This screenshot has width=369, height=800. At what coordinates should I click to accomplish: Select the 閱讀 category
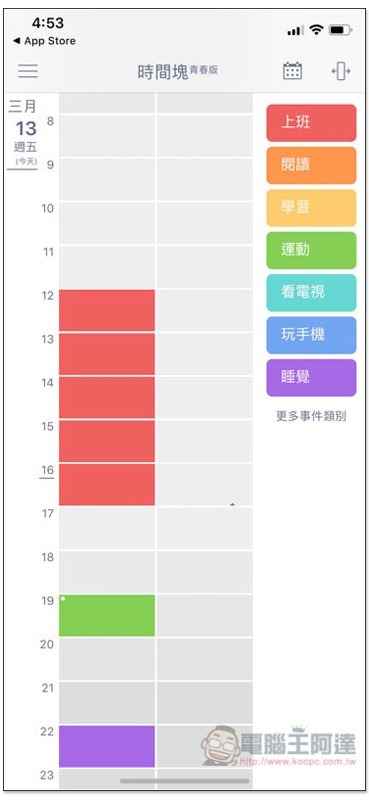click(x=311, y=165)
